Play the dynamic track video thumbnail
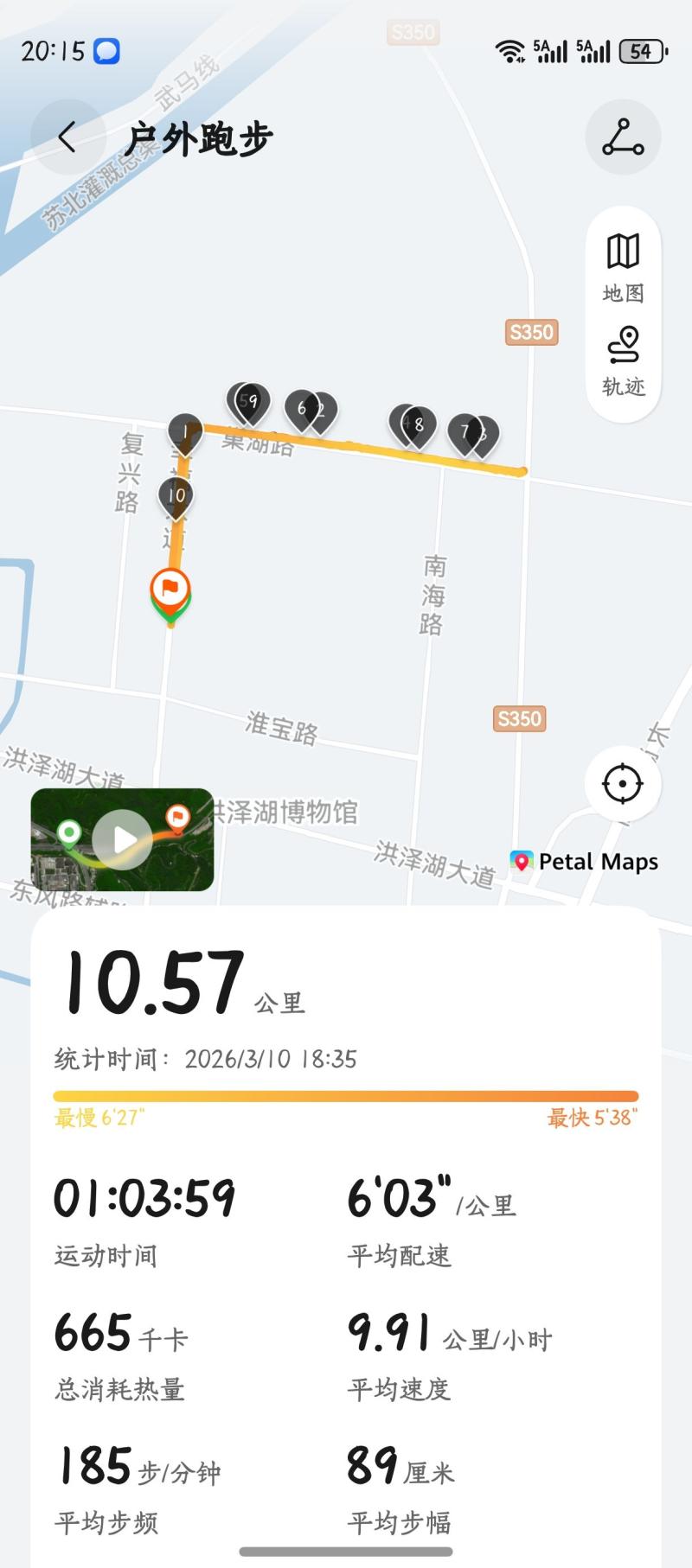This screenshot has height=1568, width=692. point(123,839)
